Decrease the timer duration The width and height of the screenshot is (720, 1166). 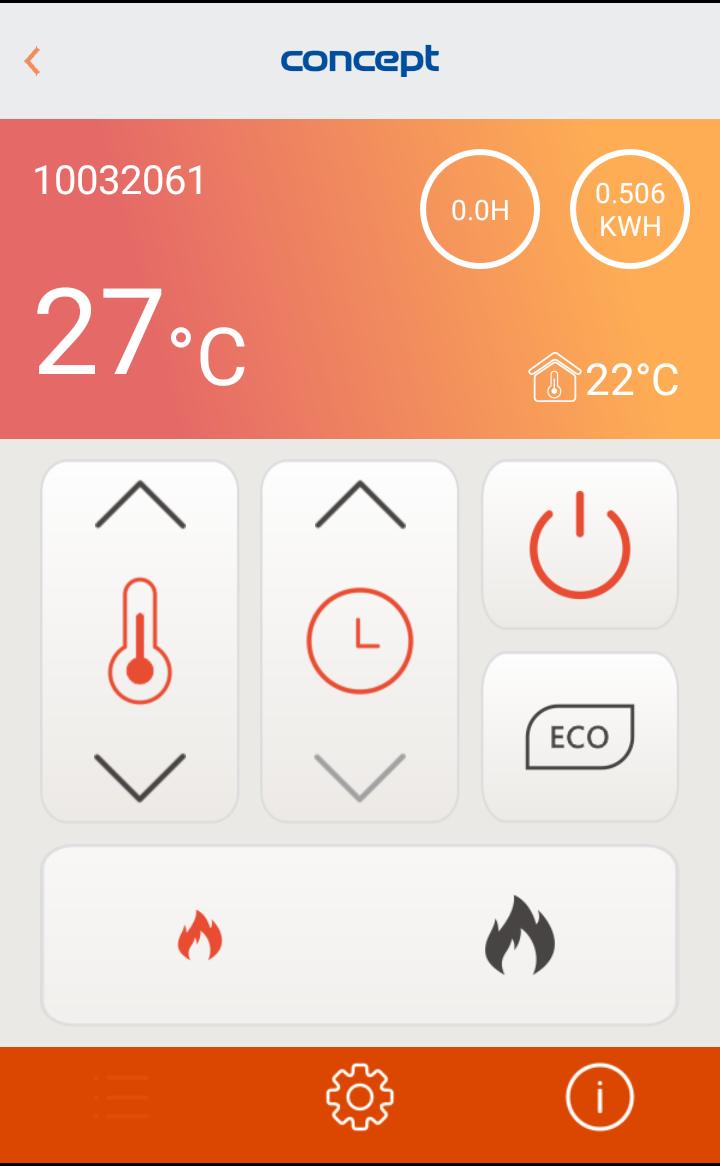360,776
